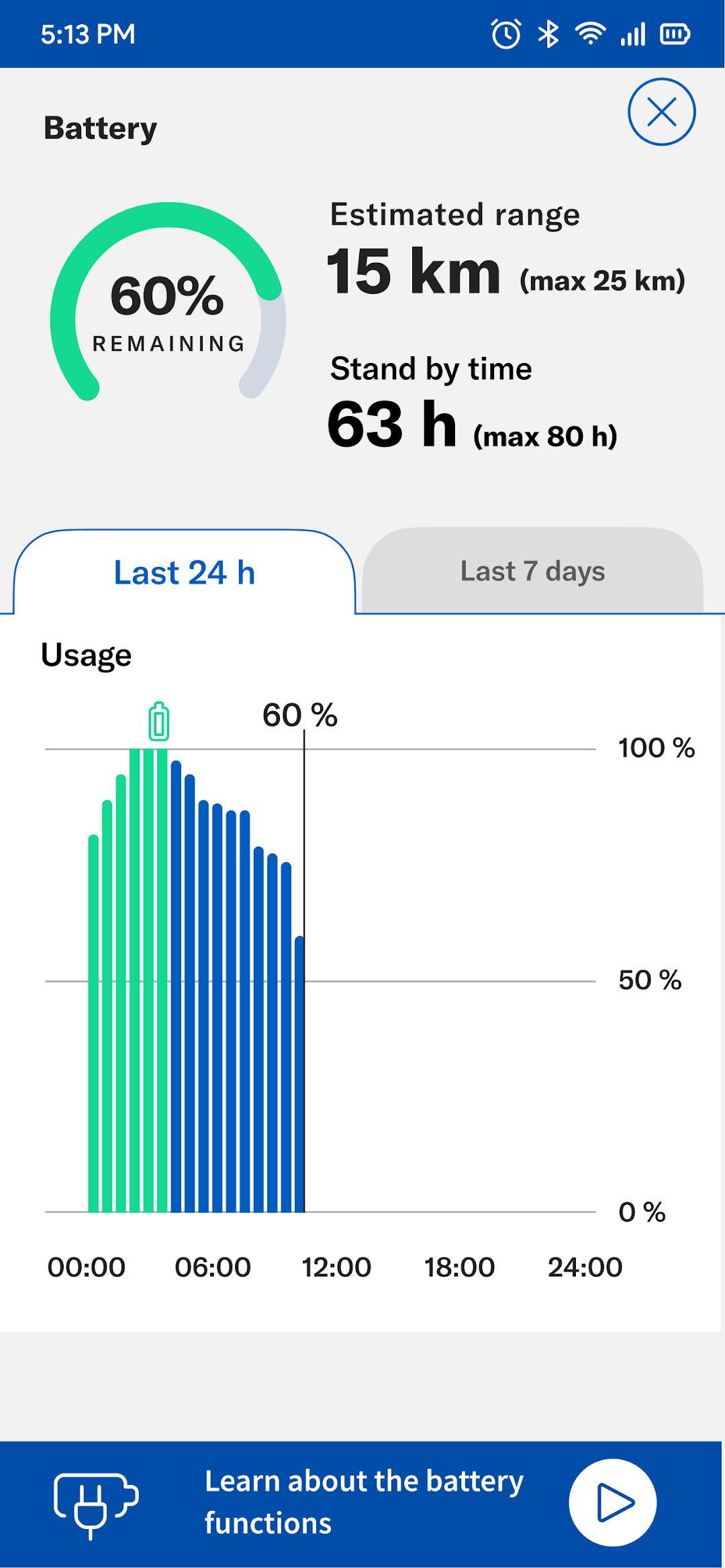The width and height of the screenshot is (725, 1568).
Task: Select the Last 24 h tab
Action: [x=185, y=573]
